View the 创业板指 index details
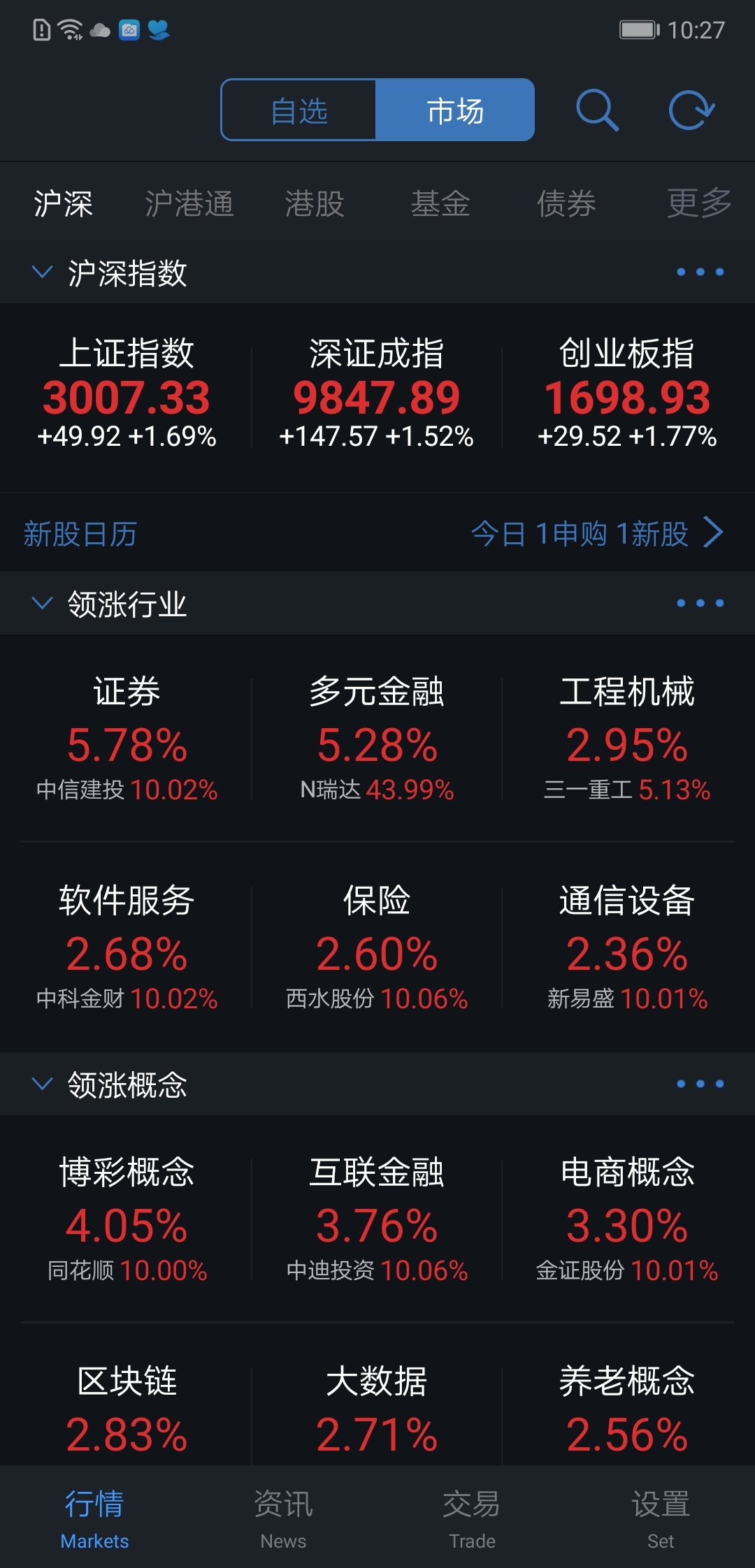 pyautogui.click(x=627, y=393)
